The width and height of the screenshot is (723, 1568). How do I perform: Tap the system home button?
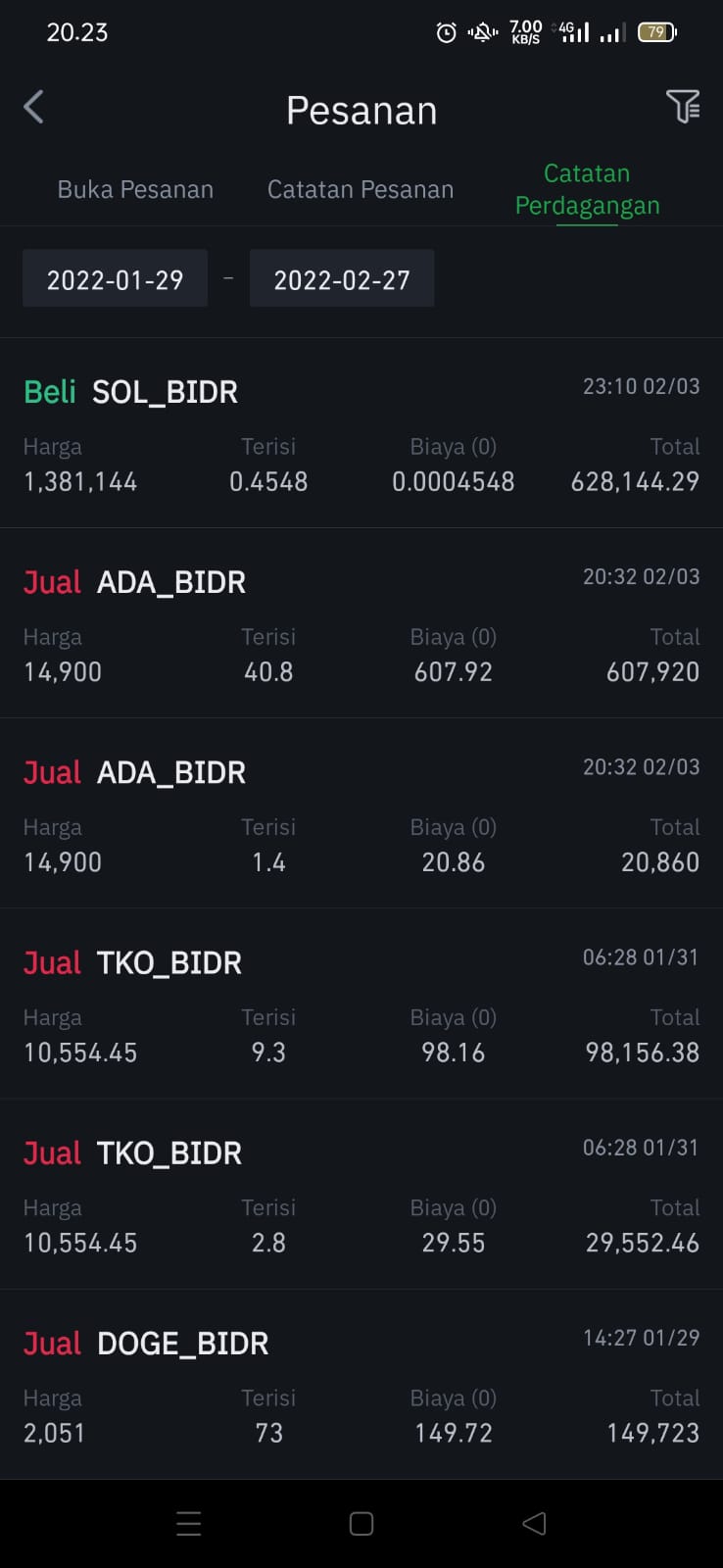point(361,1523)
